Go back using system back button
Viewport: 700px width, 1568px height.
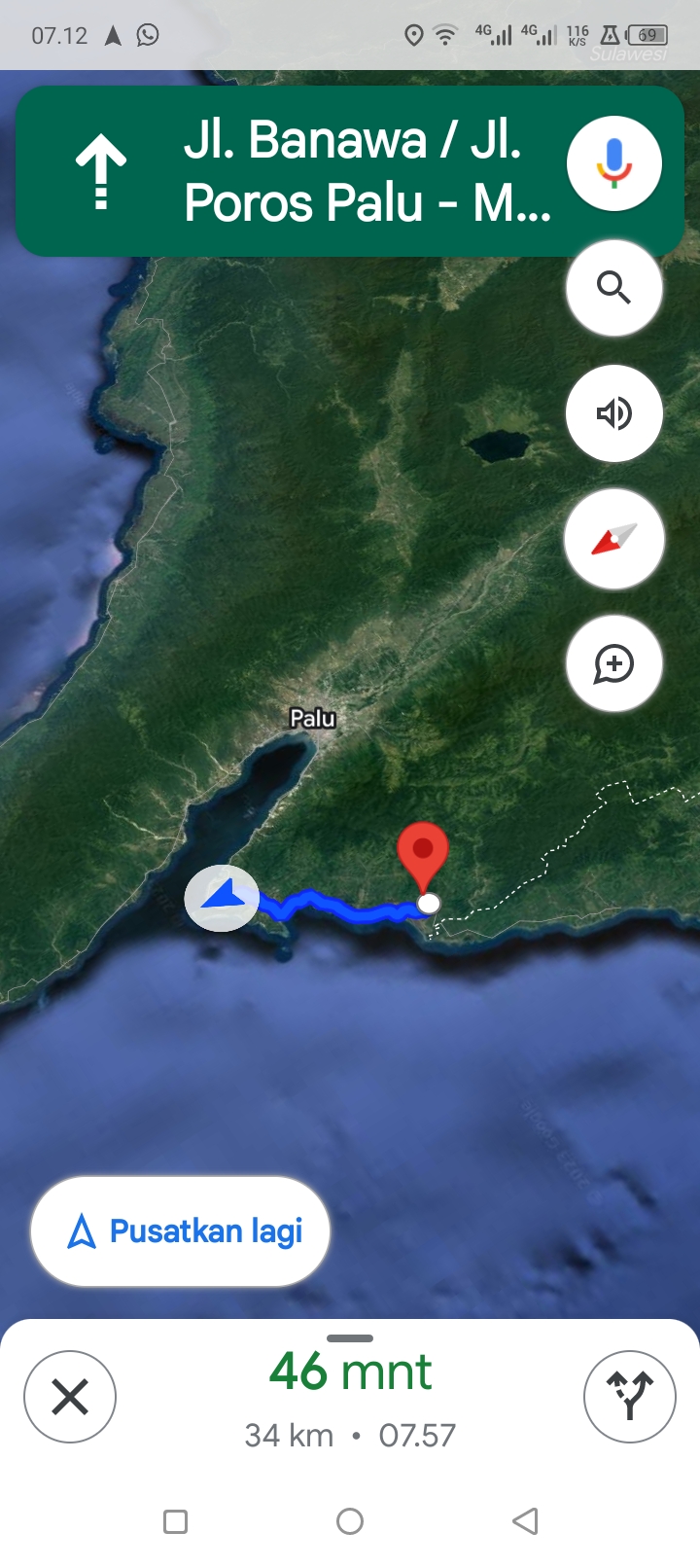pyautogui.click(x=525, y=1521)
